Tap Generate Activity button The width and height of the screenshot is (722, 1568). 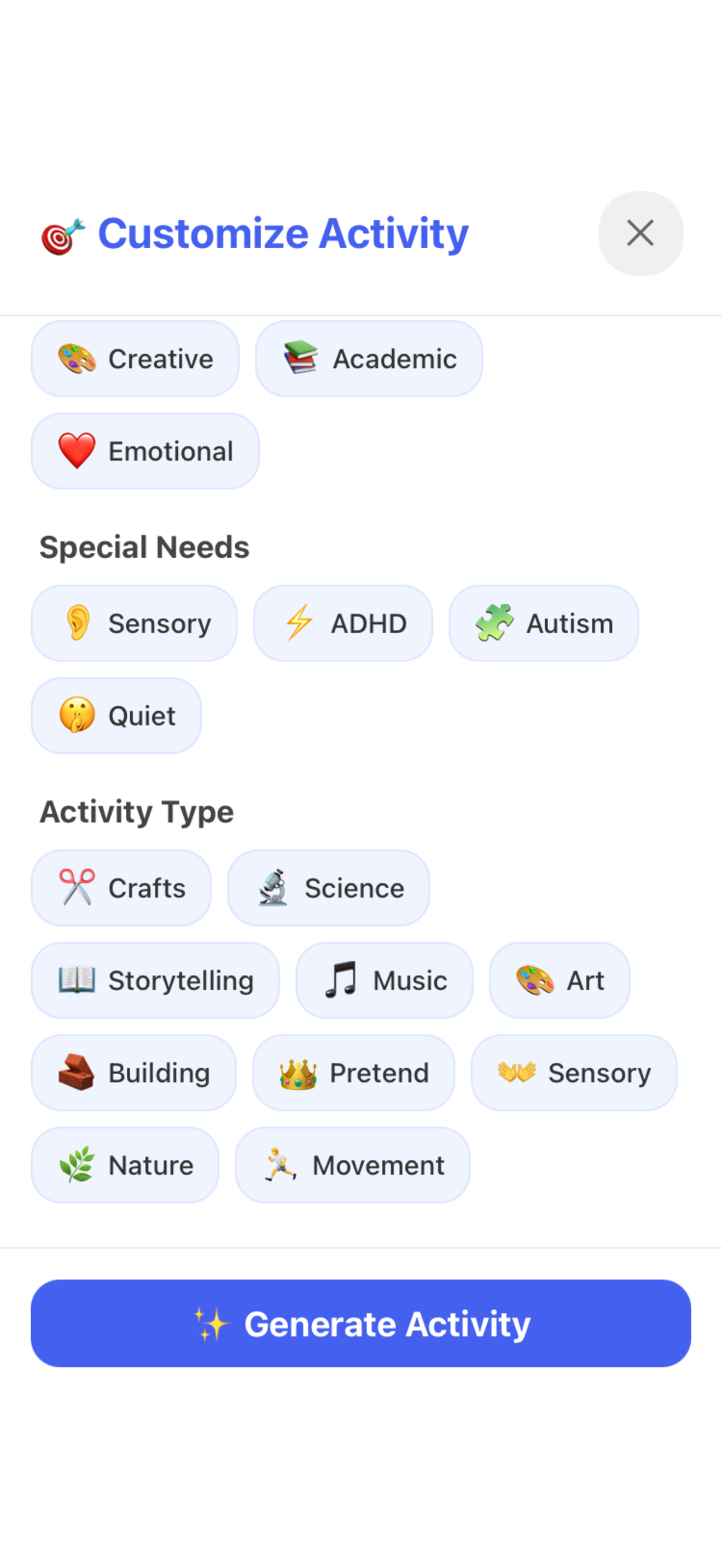coord(361,1324)
